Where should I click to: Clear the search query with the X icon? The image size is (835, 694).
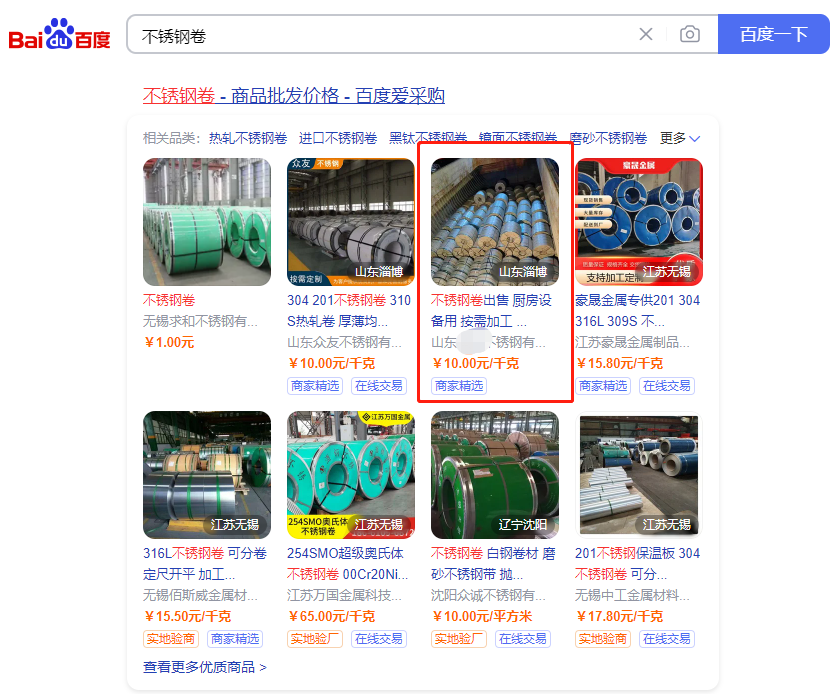pyautogui.click(x=646, y=35)
